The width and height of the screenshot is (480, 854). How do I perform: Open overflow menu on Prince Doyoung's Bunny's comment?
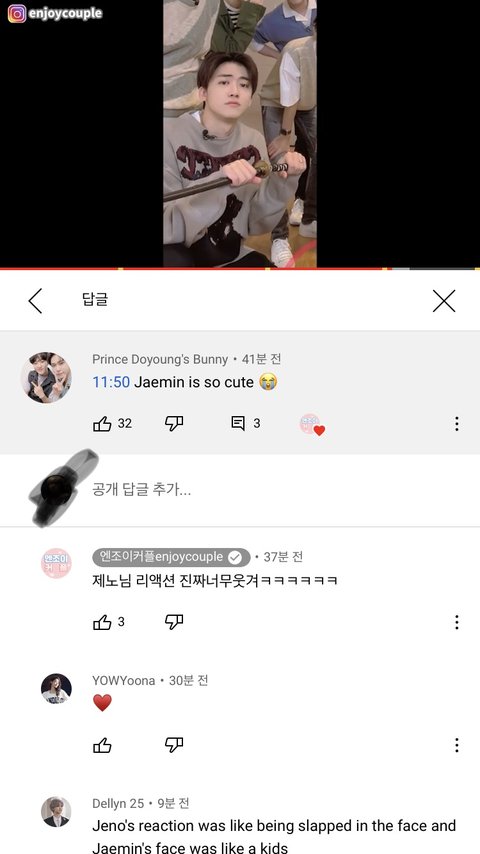click(x=457, y=424)
